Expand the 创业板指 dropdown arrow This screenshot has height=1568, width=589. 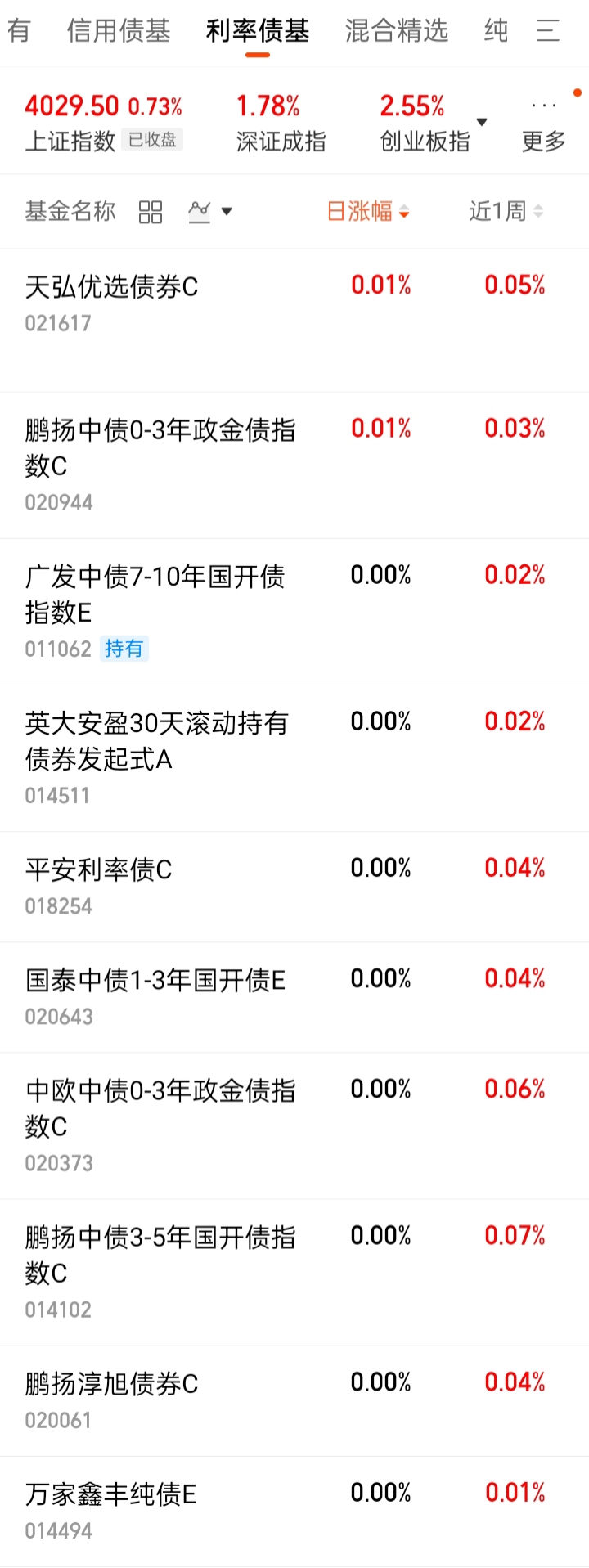click(482, 122)
